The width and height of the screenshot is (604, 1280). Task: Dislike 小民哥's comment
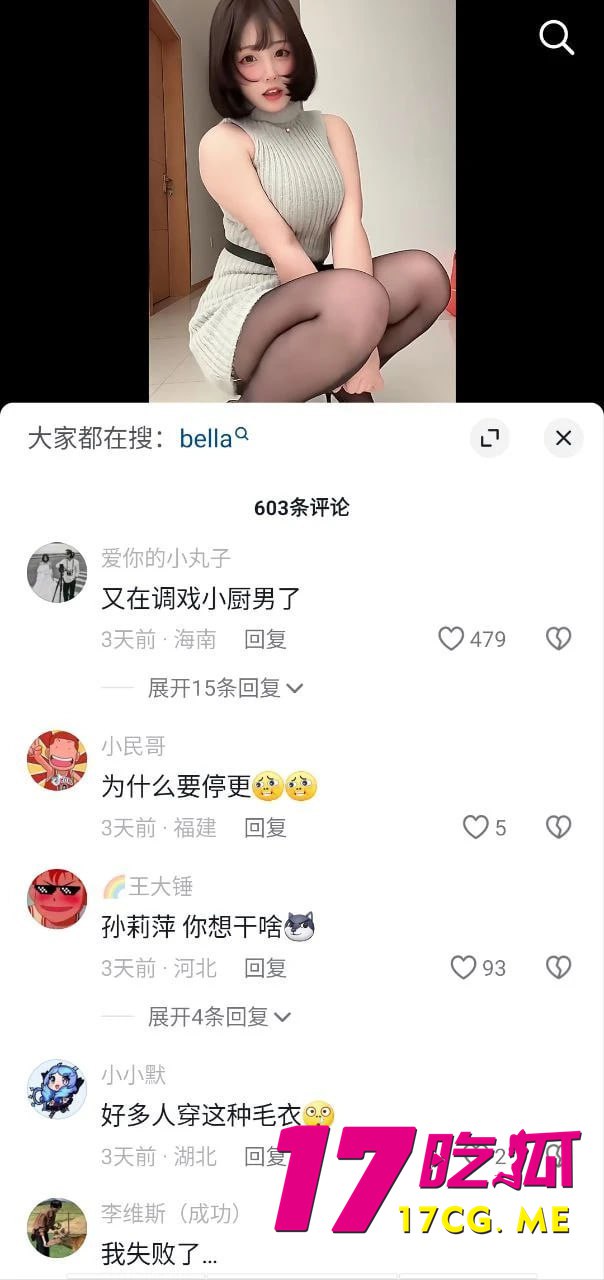tap(558, 827)
